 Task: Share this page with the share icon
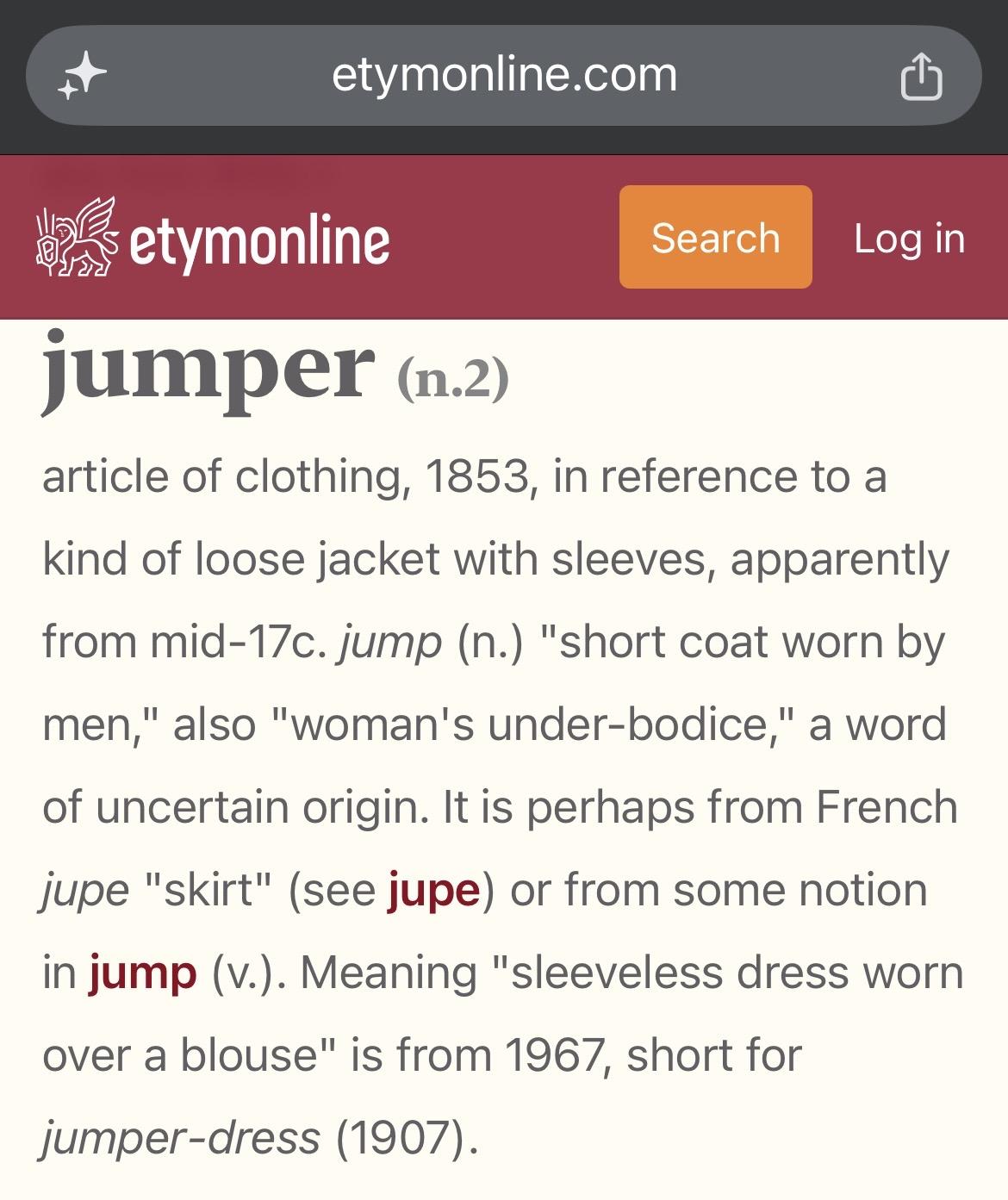click(921, 76)
